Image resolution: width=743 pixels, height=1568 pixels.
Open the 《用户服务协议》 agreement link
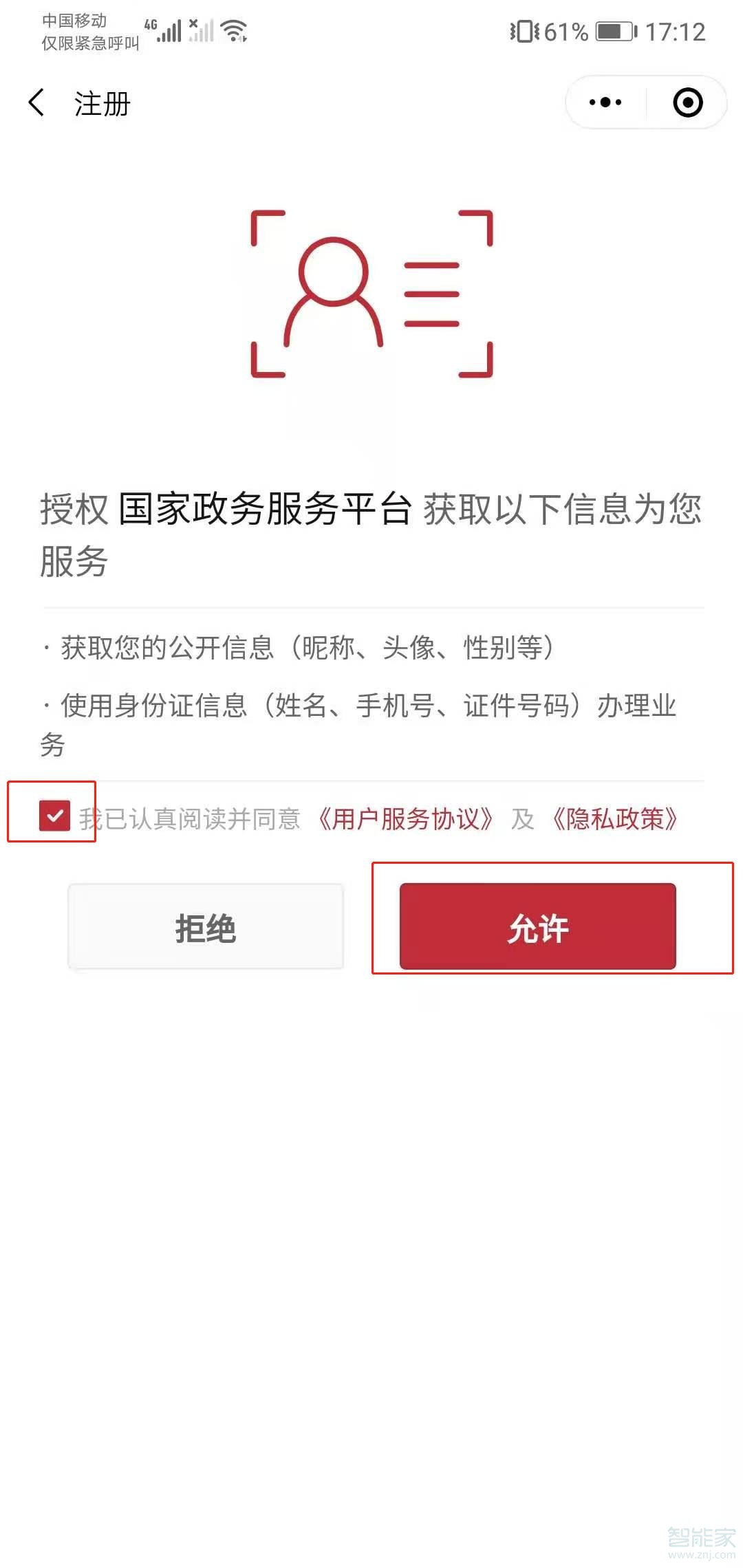(407, 818)
